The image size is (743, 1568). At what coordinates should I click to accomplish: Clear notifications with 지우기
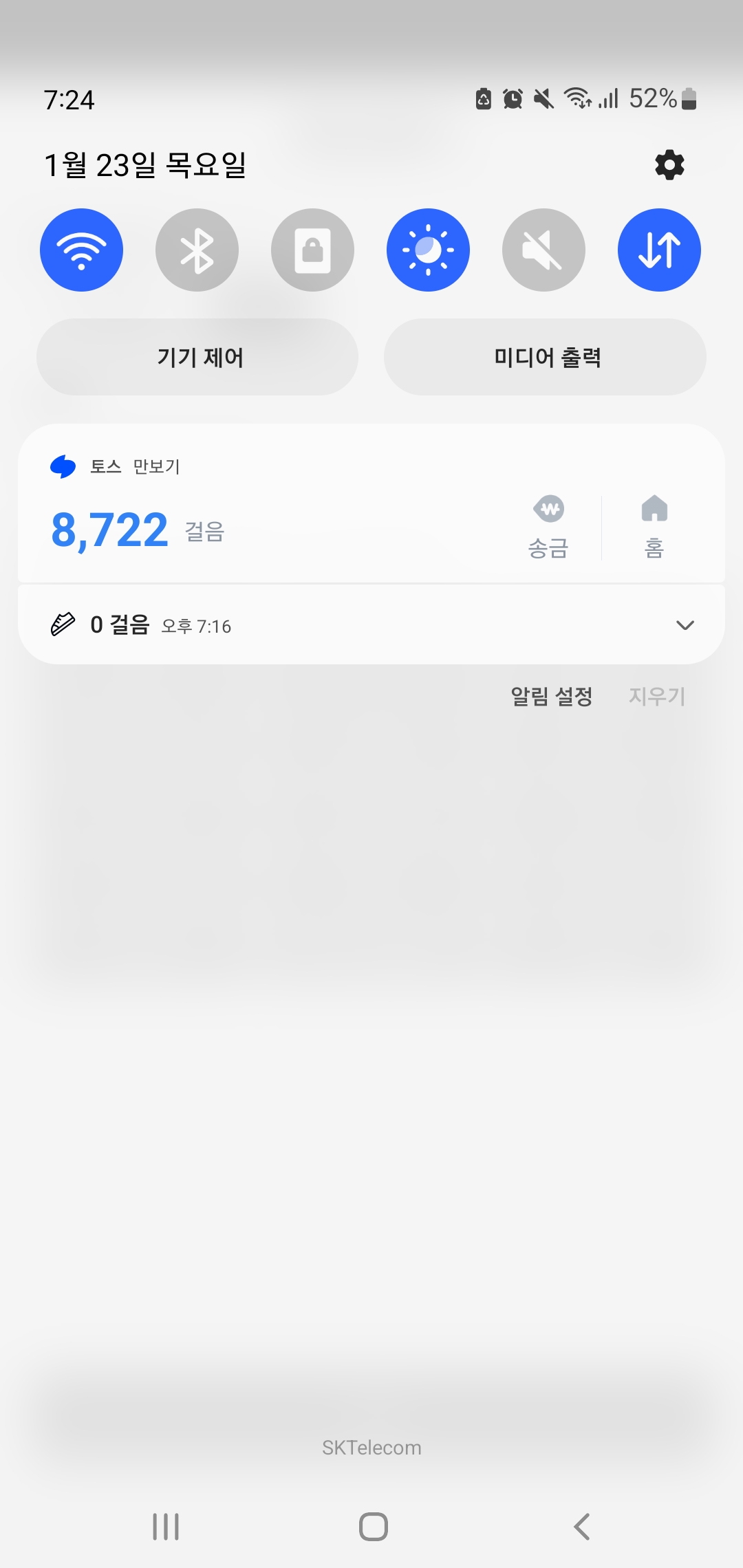tap(657, 697)
